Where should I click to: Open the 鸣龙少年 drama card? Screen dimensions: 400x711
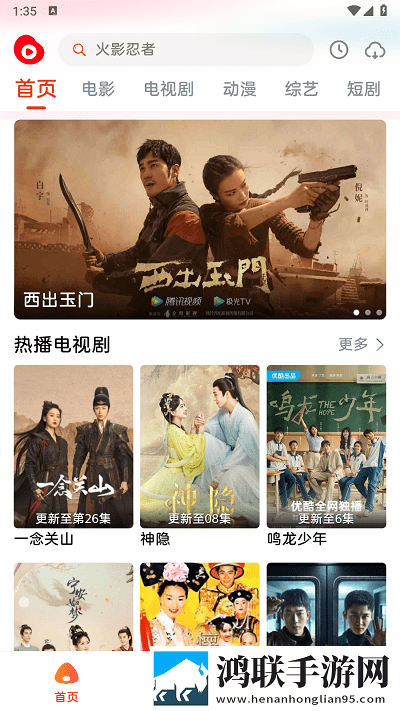pos(326,455)
